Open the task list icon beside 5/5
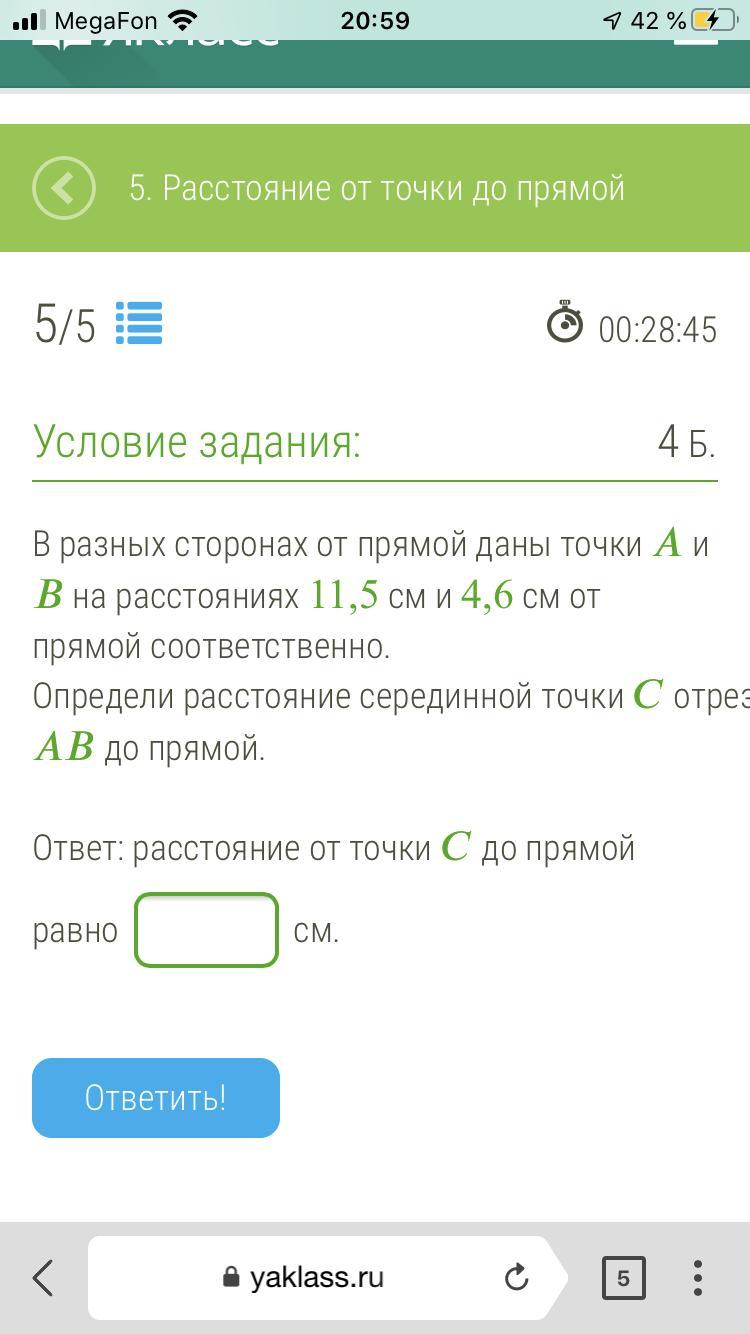 (x=139, y=324)
